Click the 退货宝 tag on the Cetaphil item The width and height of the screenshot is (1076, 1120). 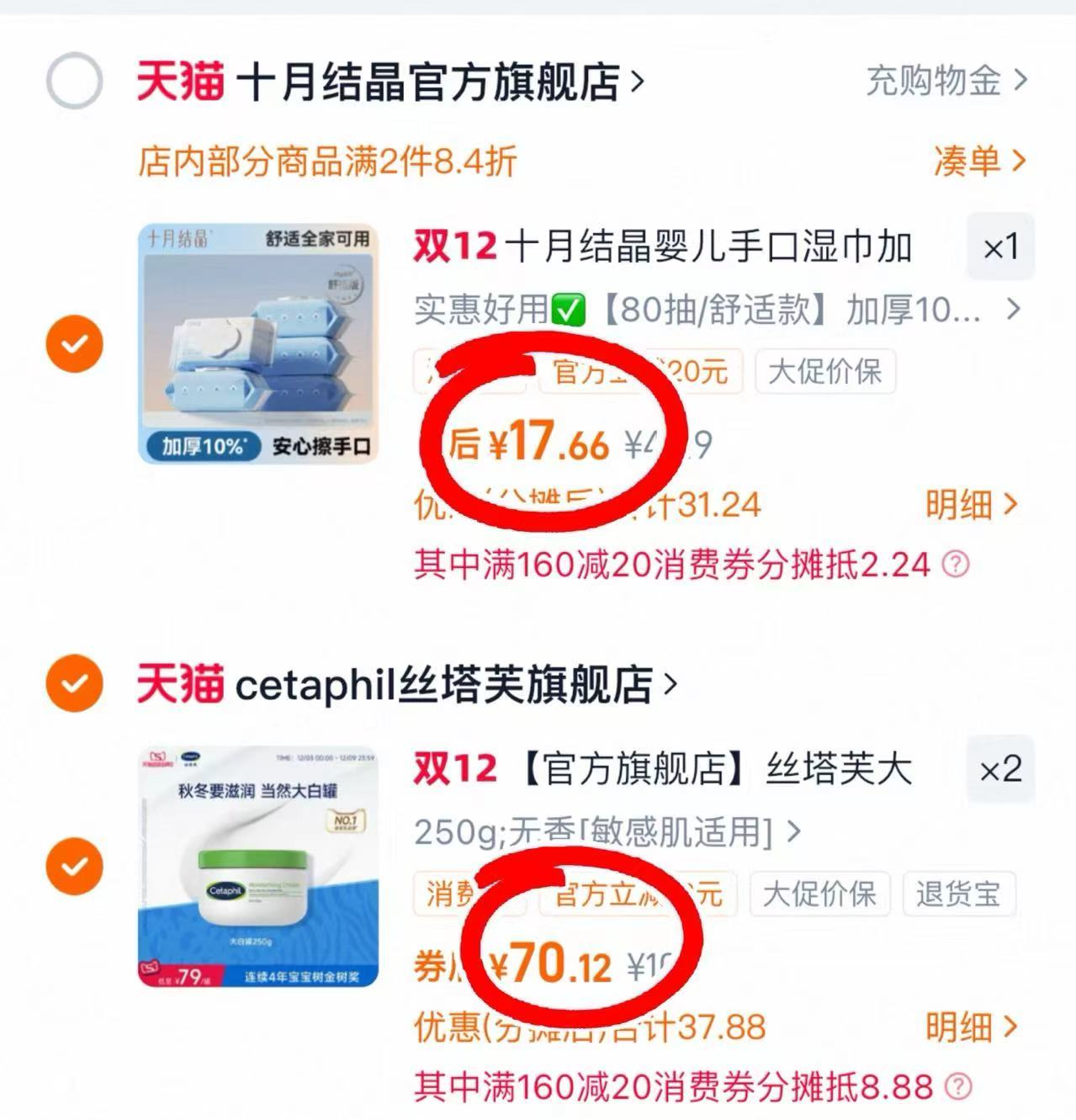point(959,894)
